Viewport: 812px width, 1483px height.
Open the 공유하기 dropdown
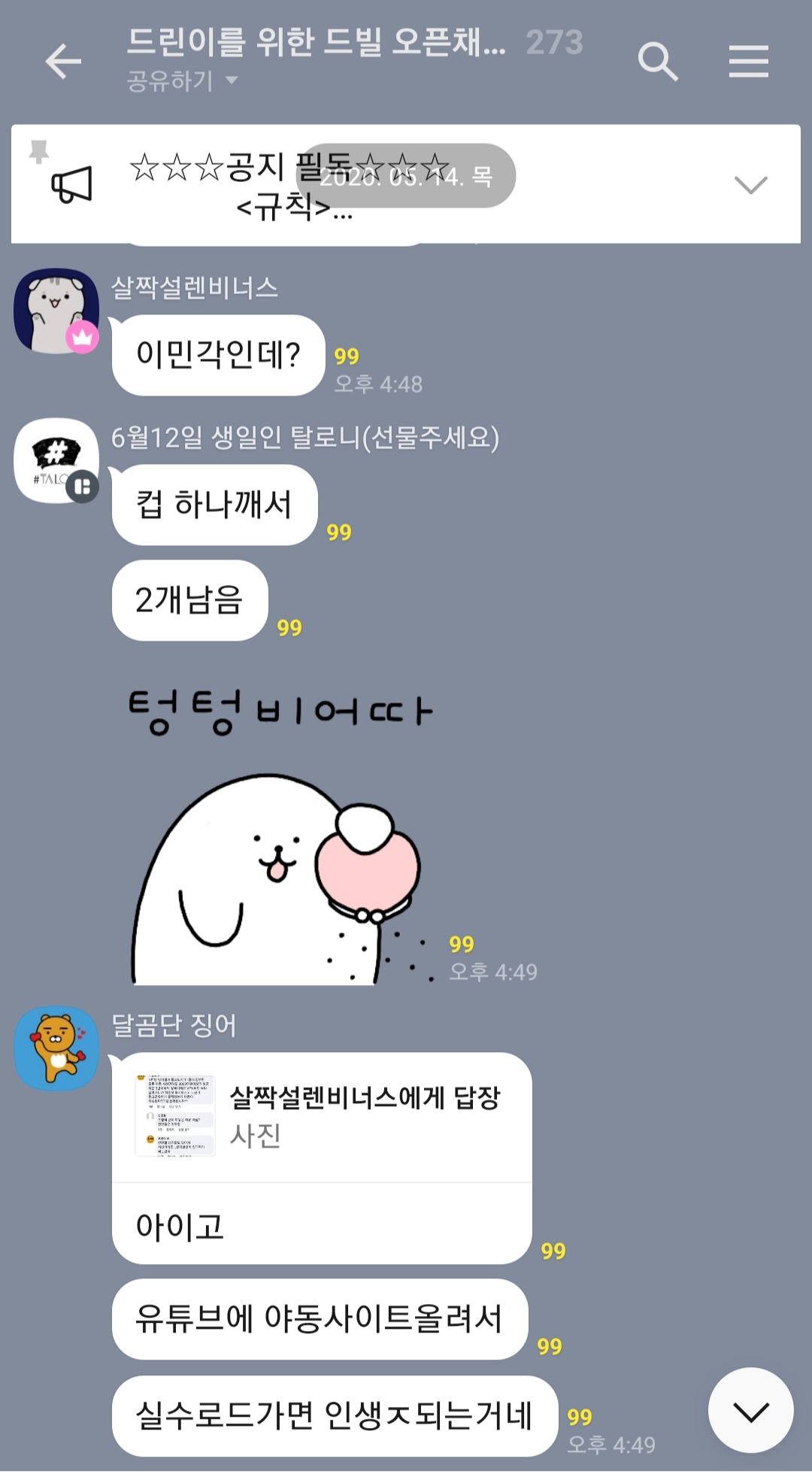[x=183, y=81]
